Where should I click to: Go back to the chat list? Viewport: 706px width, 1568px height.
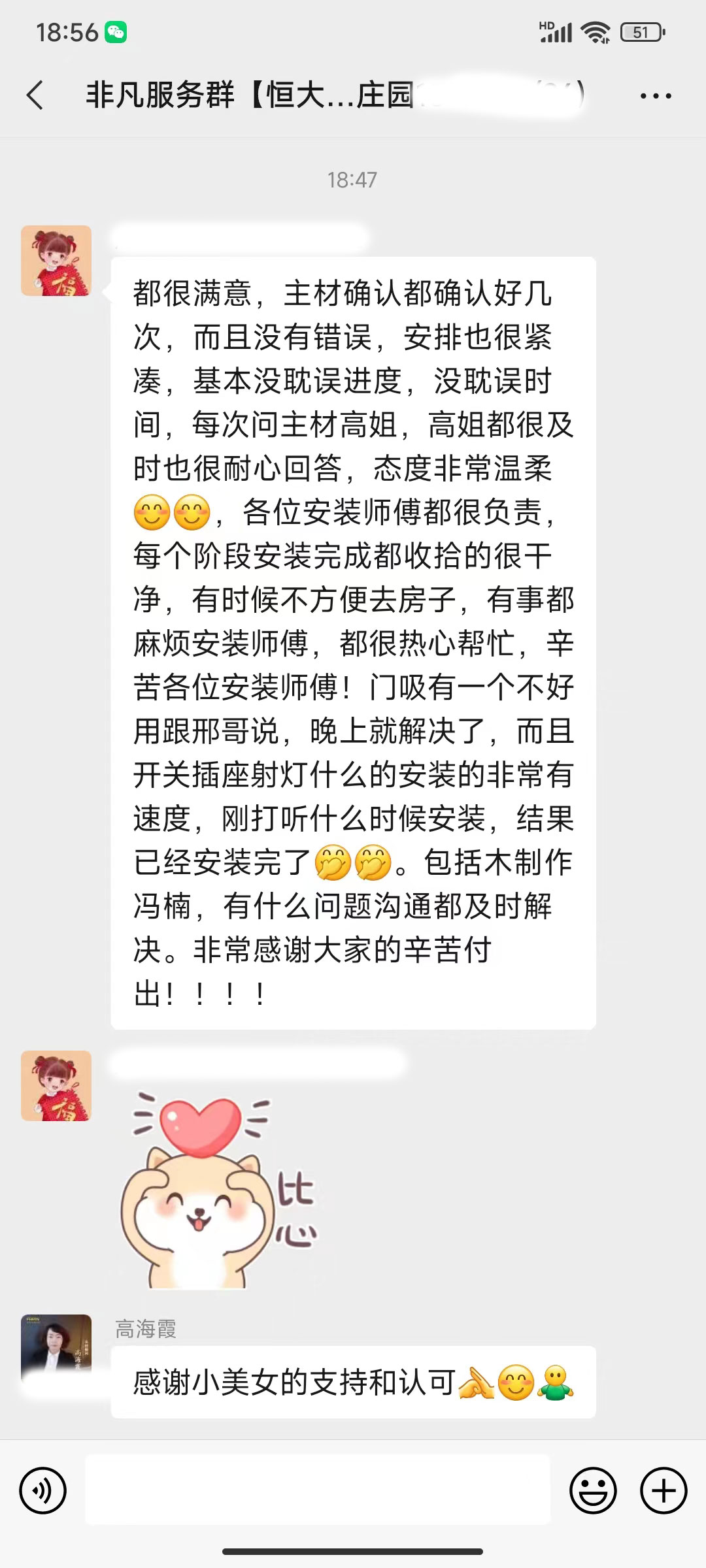coord(36,95)
